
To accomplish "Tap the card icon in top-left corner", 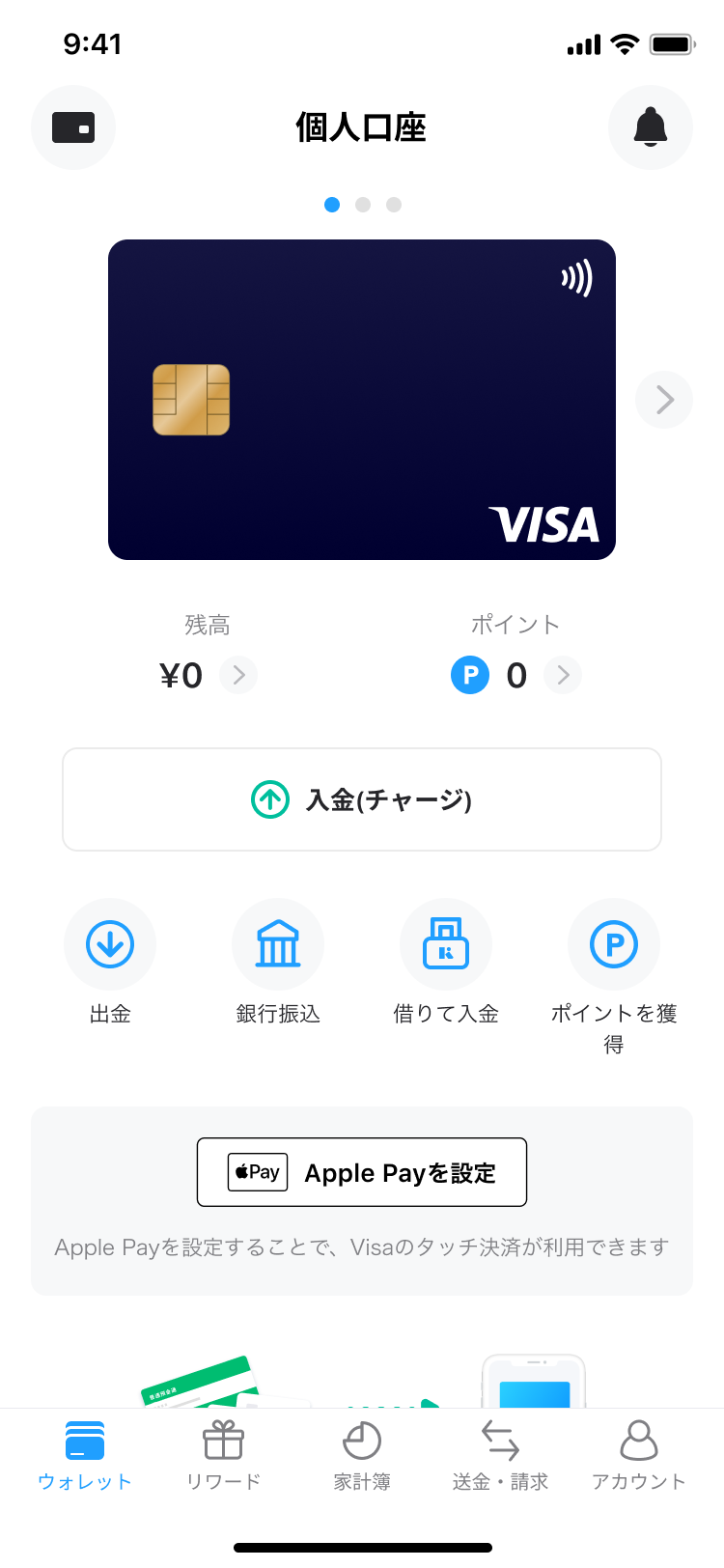I will click(x=73, y=126).
